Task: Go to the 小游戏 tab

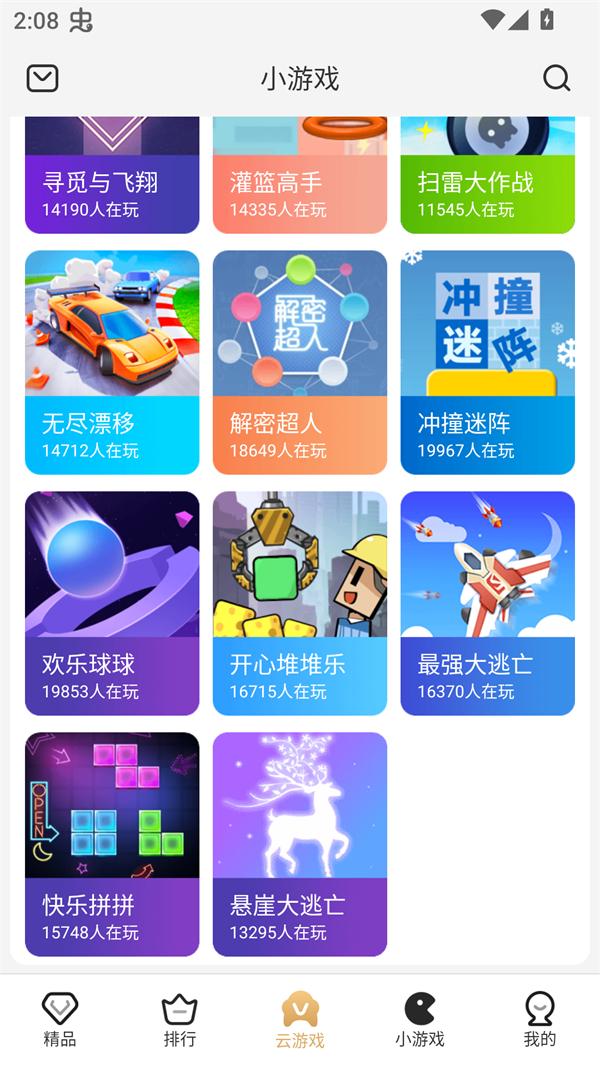Action: coord(419,1019)
